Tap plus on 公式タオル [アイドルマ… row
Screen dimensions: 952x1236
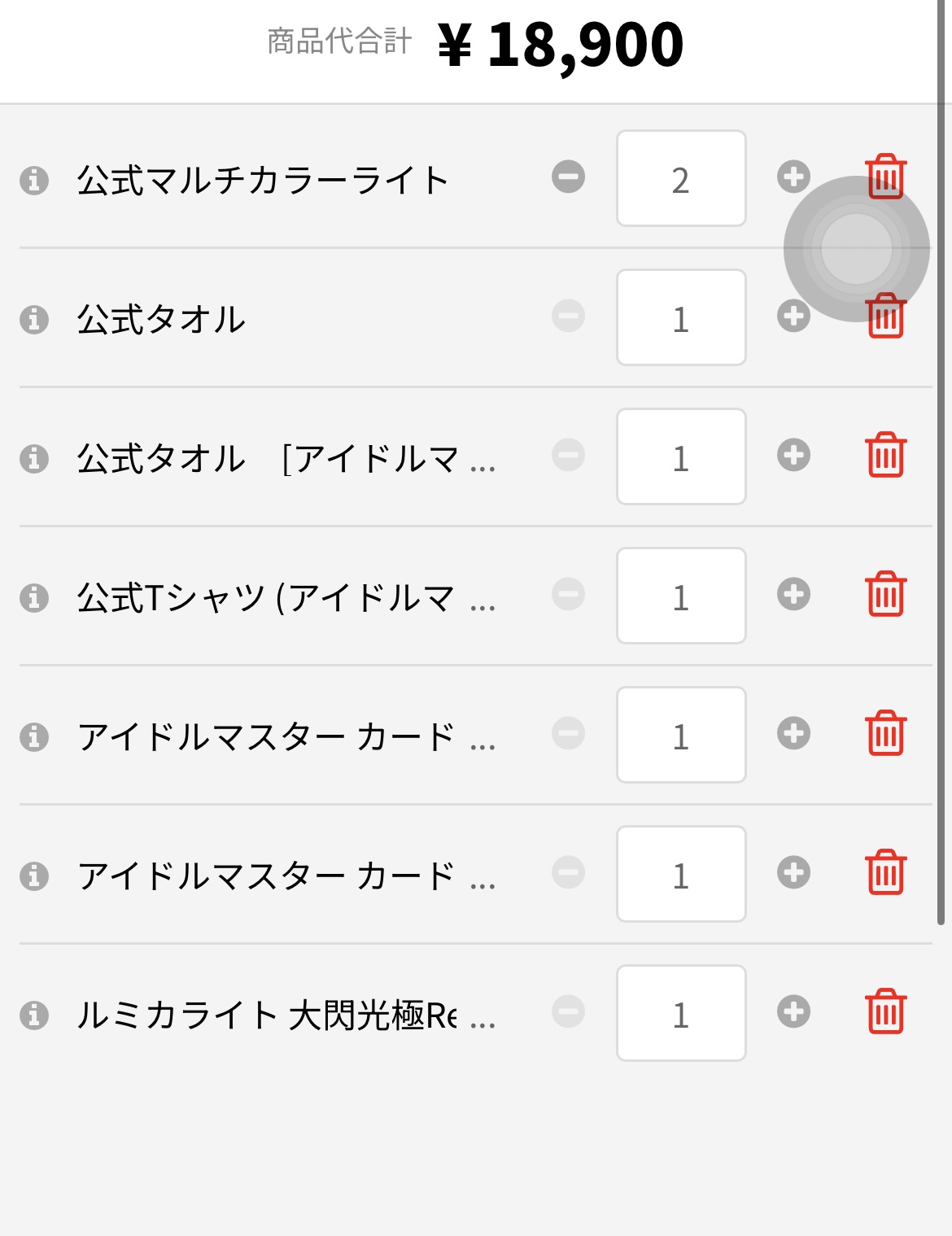793,455
